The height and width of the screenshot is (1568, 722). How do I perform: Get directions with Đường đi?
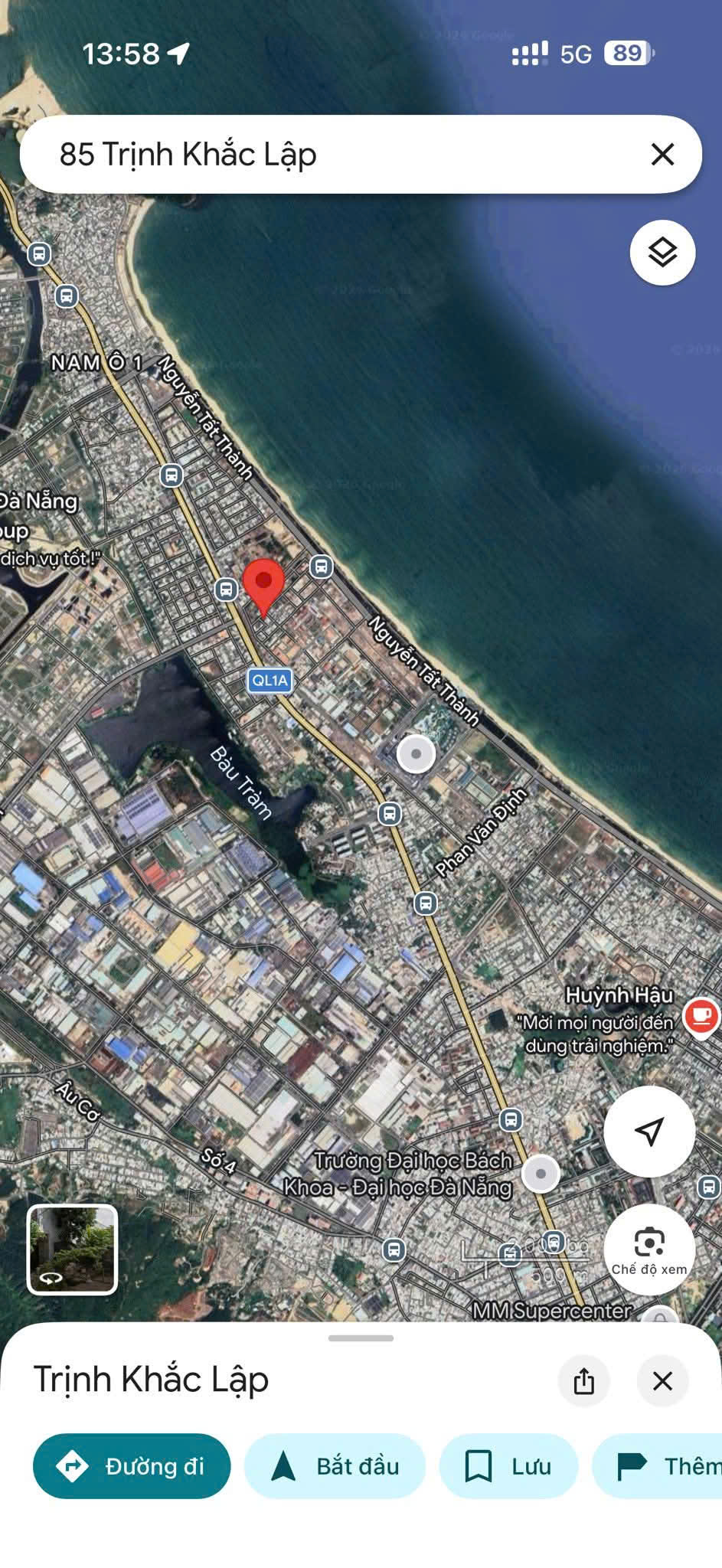[x=132, y=1465]
